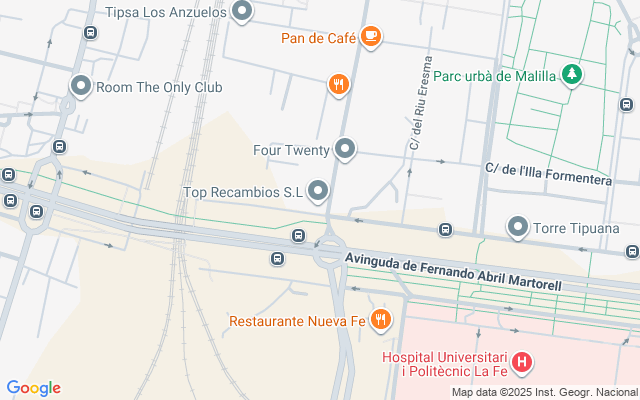Select the Top Recambios S.L pin
The width and height of the screenshot is (640, 400).
pos(319,190)
